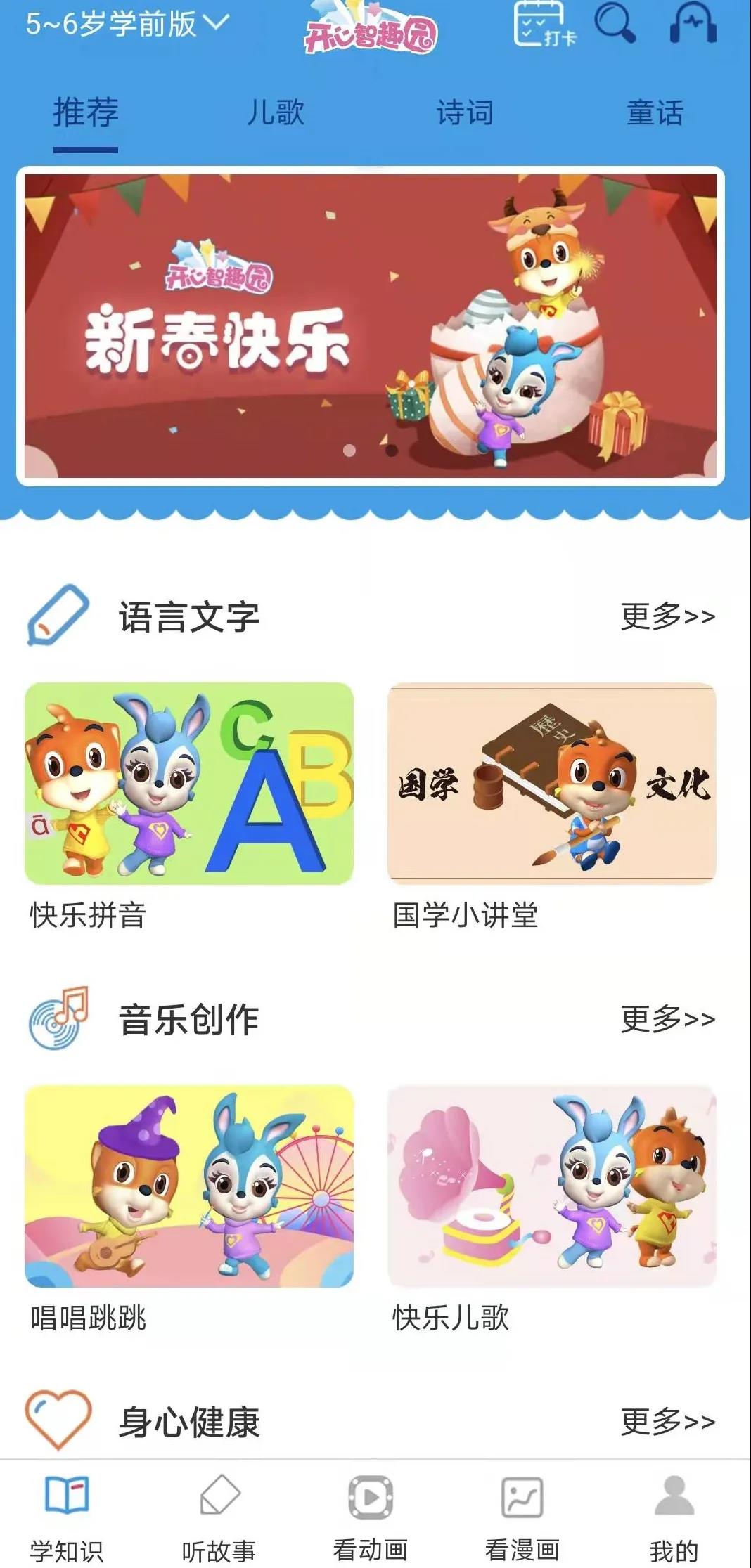Viewport: 751px width, 1568px height.
Task: View more in 语言文字 section
Action: coord(667,616)
